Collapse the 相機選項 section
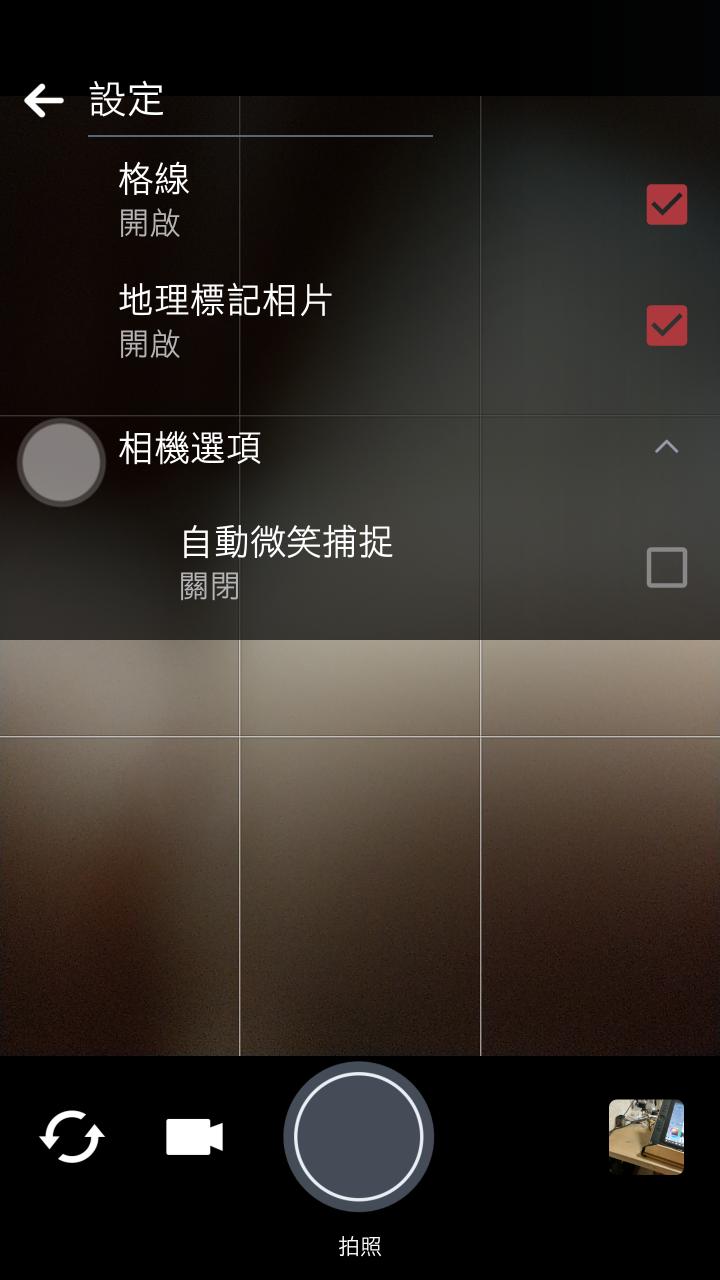Screen dimensions: 720x1280 point(666,447)
